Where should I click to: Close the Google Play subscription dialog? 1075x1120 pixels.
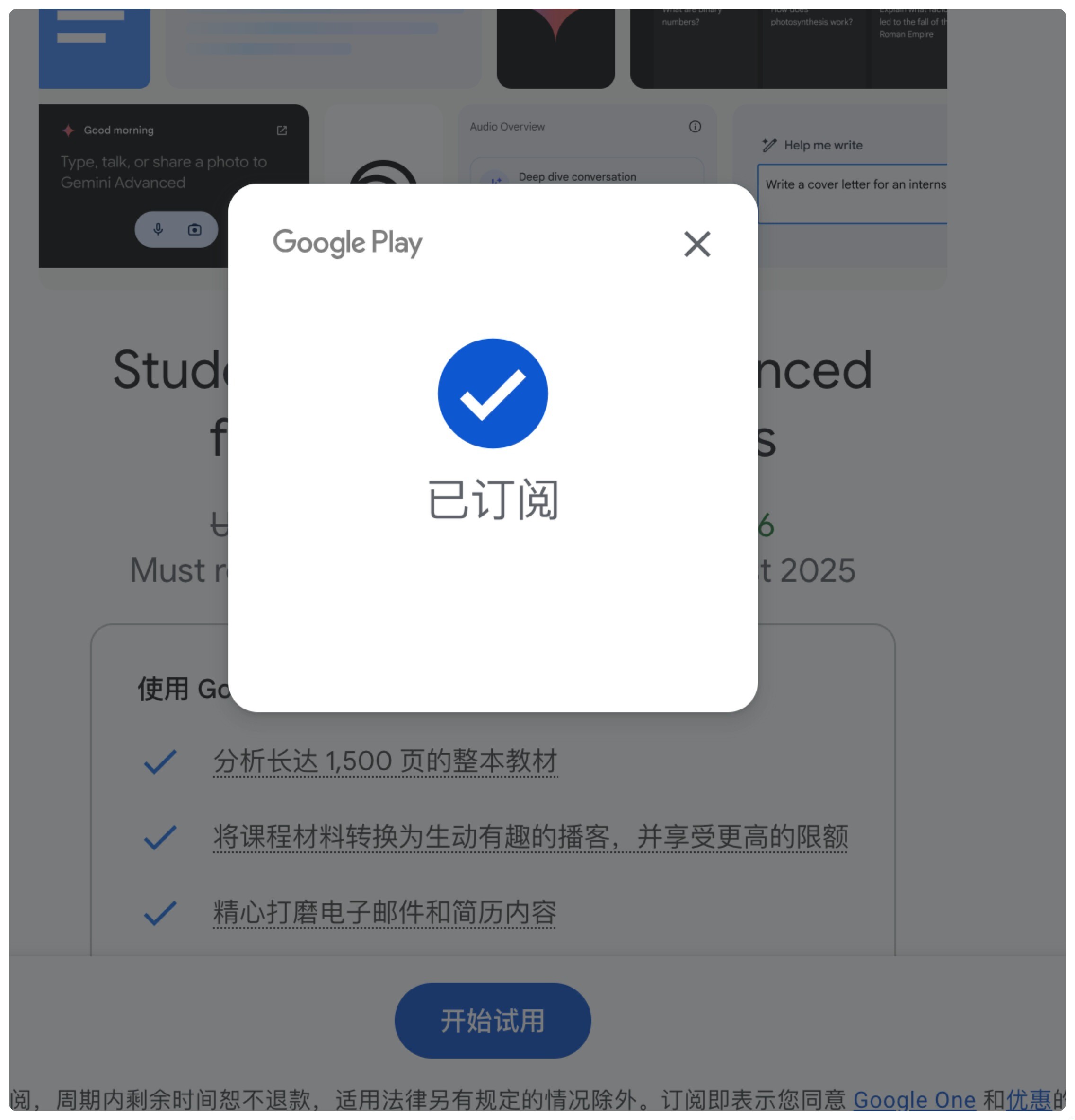[x=696, y=244]
